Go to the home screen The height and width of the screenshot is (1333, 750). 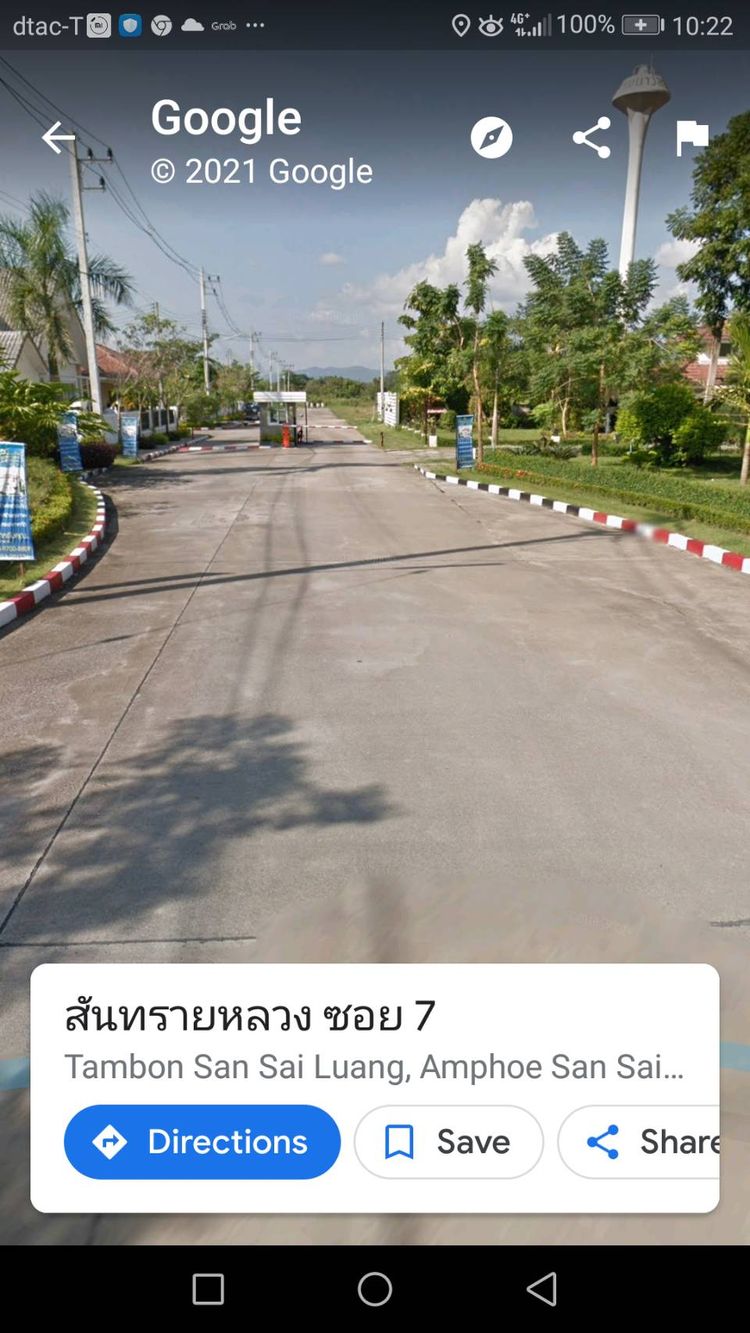pos(375,1290)
